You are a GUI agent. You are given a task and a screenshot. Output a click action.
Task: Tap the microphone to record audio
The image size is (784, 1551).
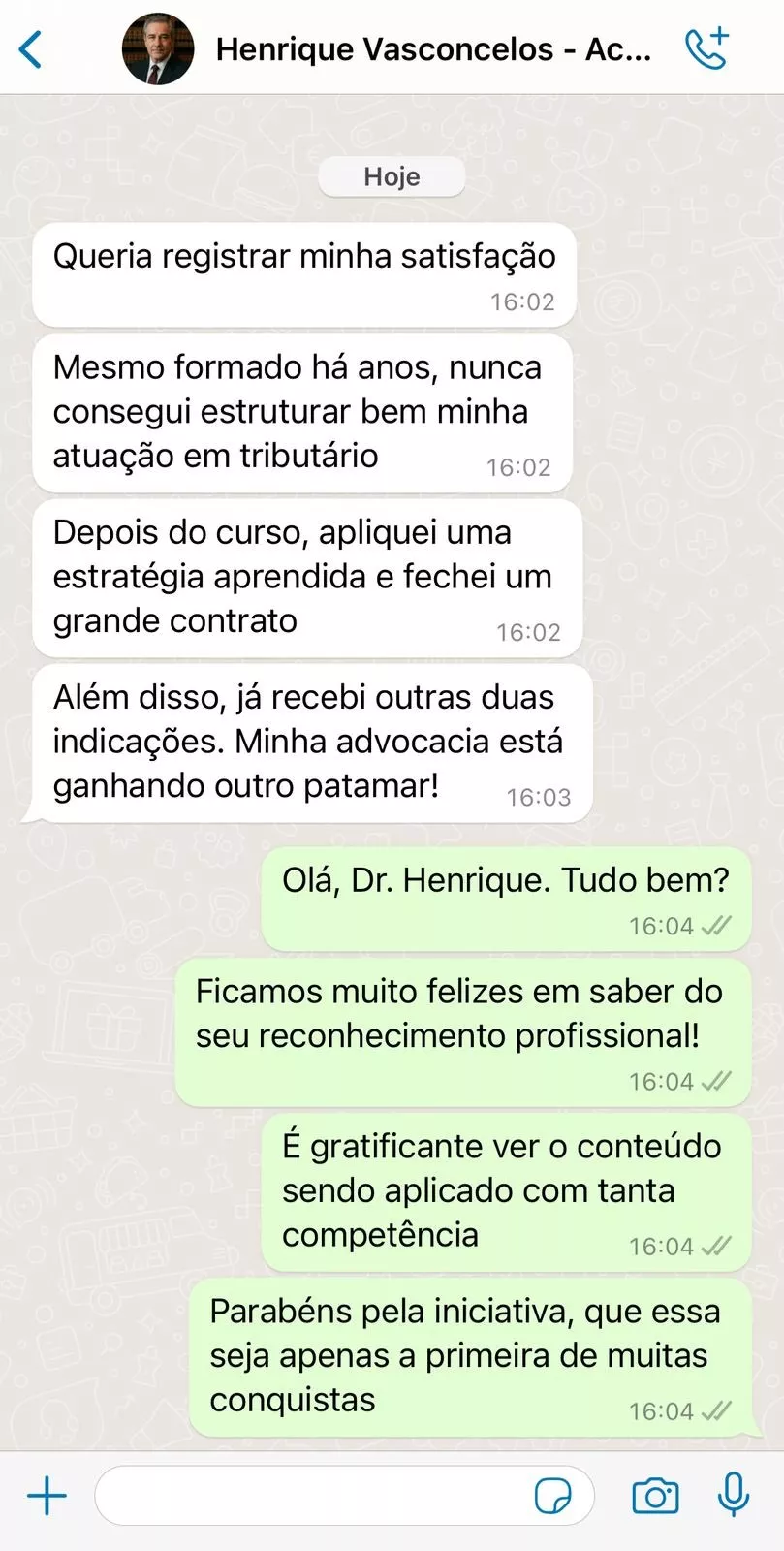pos(734,1494)
